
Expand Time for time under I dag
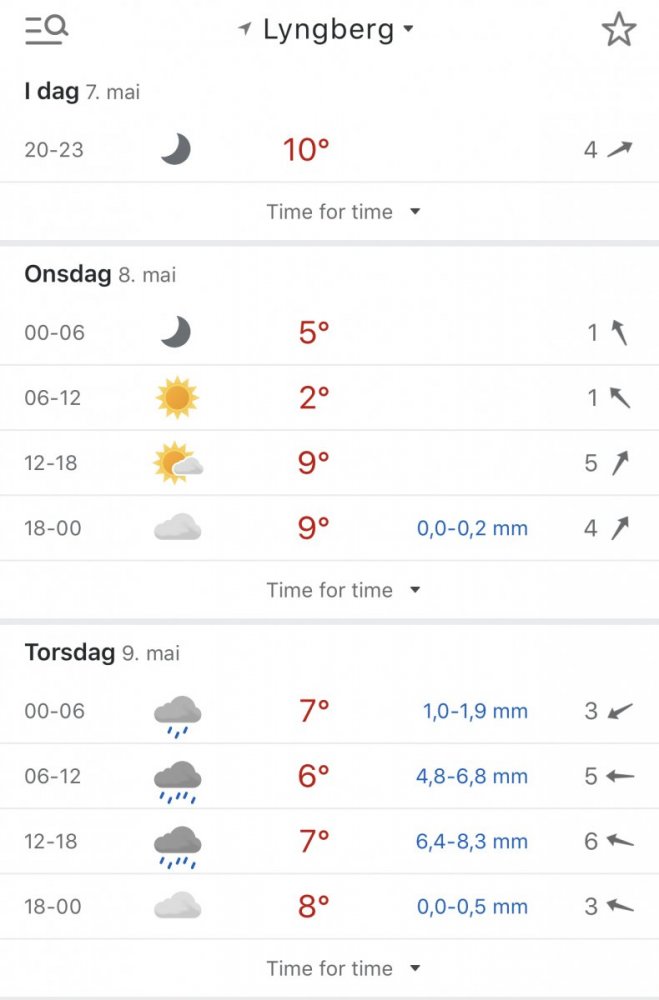pos(343,212)
